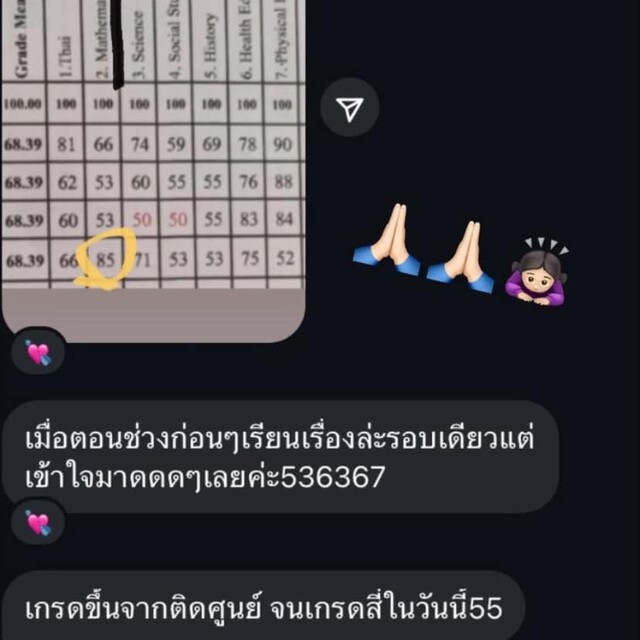View heart reaction under the photo
This screenshot has width=640, height=640.
(x=38, y=352)
